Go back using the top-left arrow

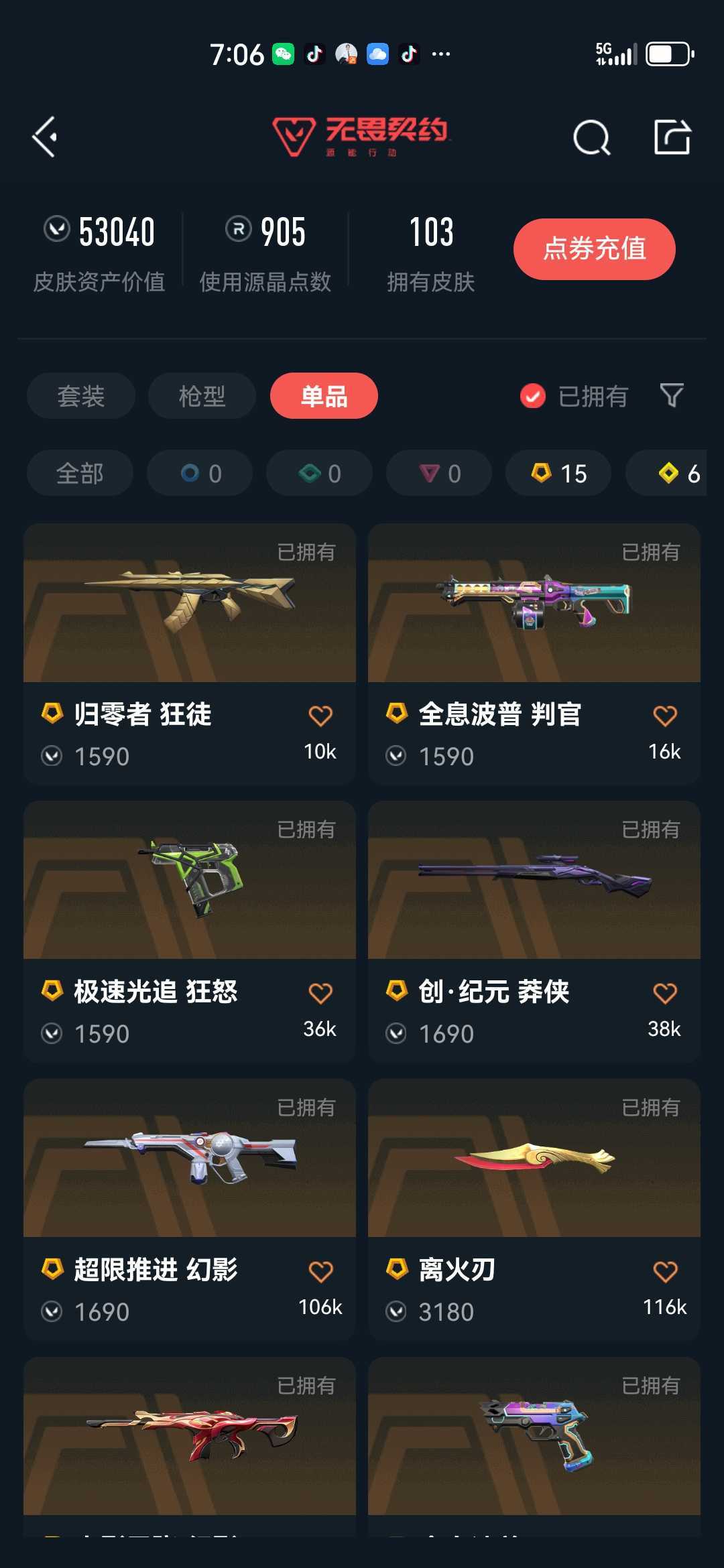[45, 137]
